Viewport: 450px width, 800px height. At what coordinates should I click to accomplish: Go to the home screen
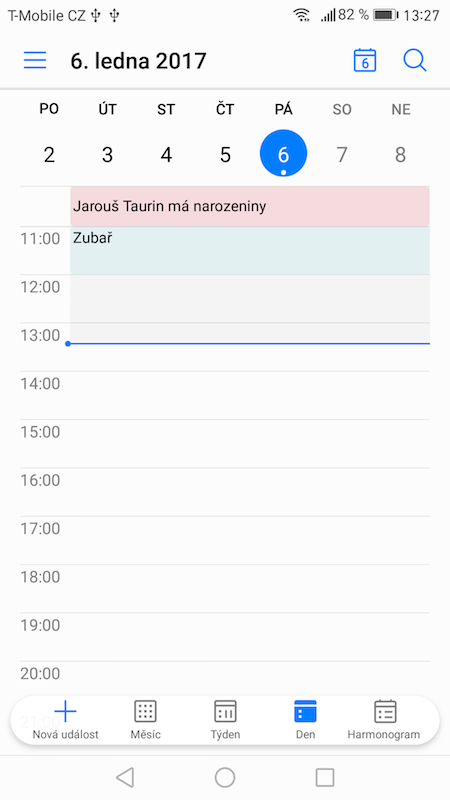tap(225, 778)
